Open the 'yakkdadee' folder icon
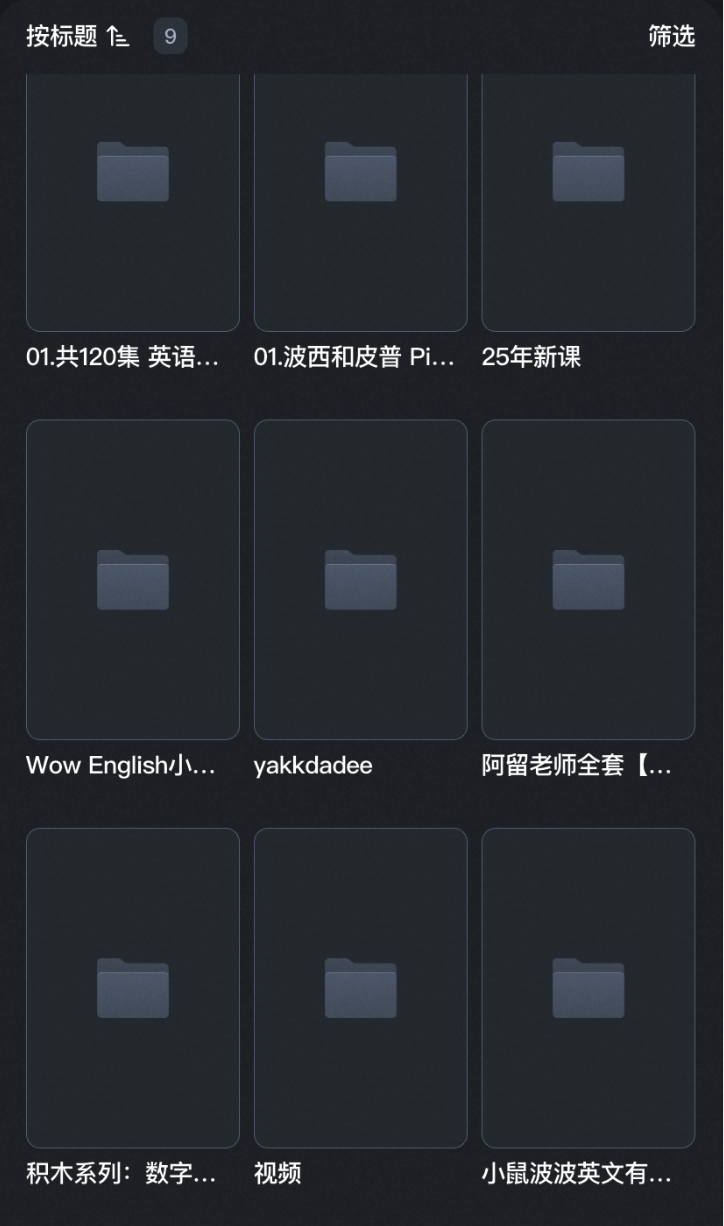724x1226 pixels. [x=360, y=581]
